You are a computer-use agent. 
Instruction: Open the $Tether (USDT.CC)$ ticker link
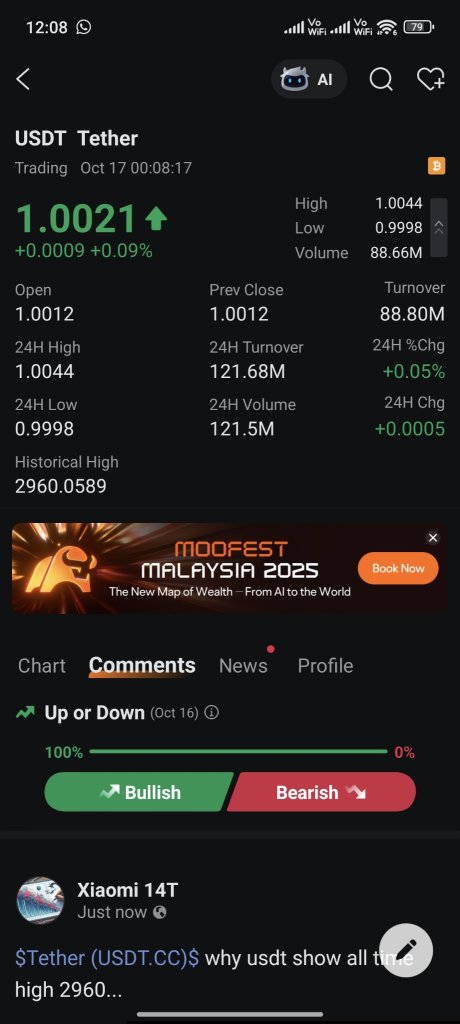pyautogui.click(x=107, y=958)
